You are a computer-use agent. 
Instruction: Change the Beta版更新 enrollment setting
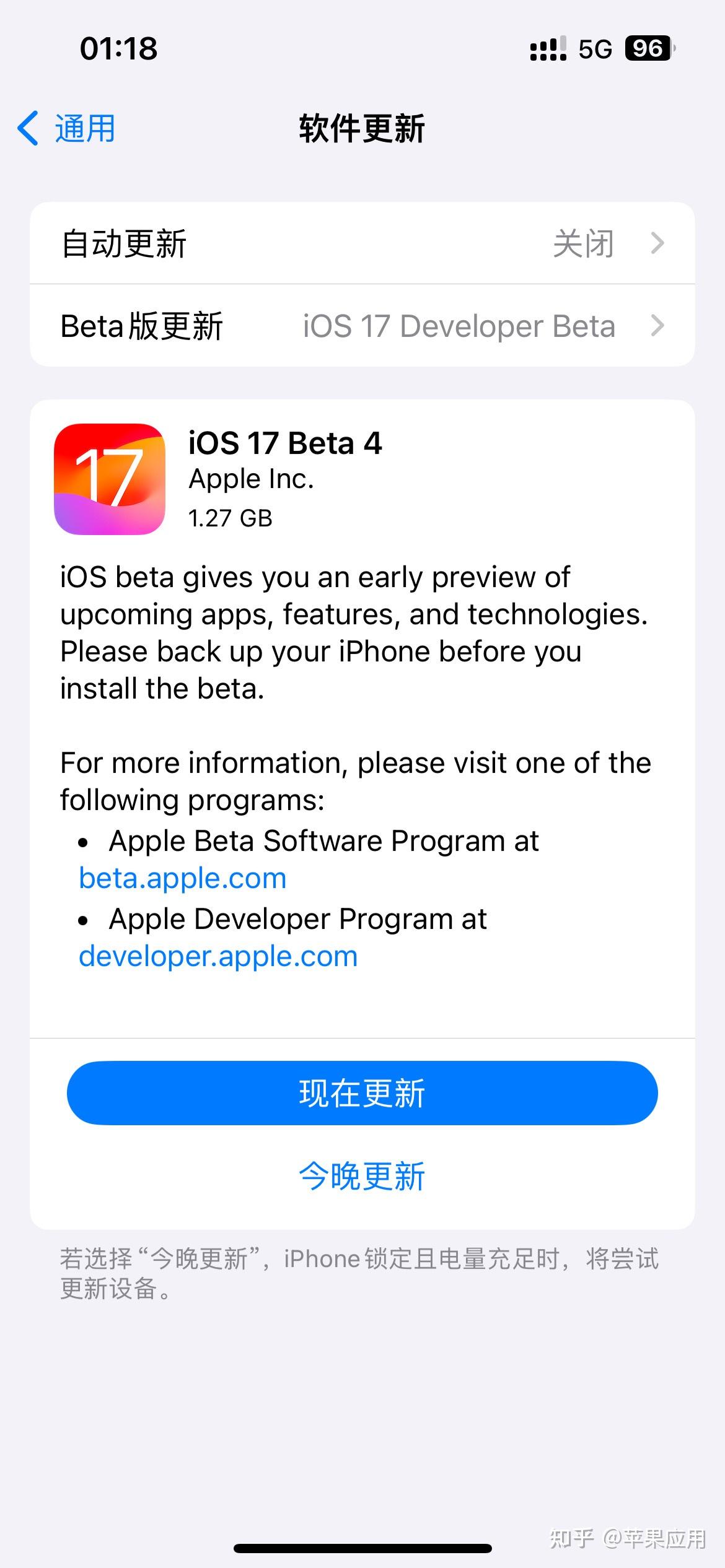pyautogui.click(x=362, y=326)
